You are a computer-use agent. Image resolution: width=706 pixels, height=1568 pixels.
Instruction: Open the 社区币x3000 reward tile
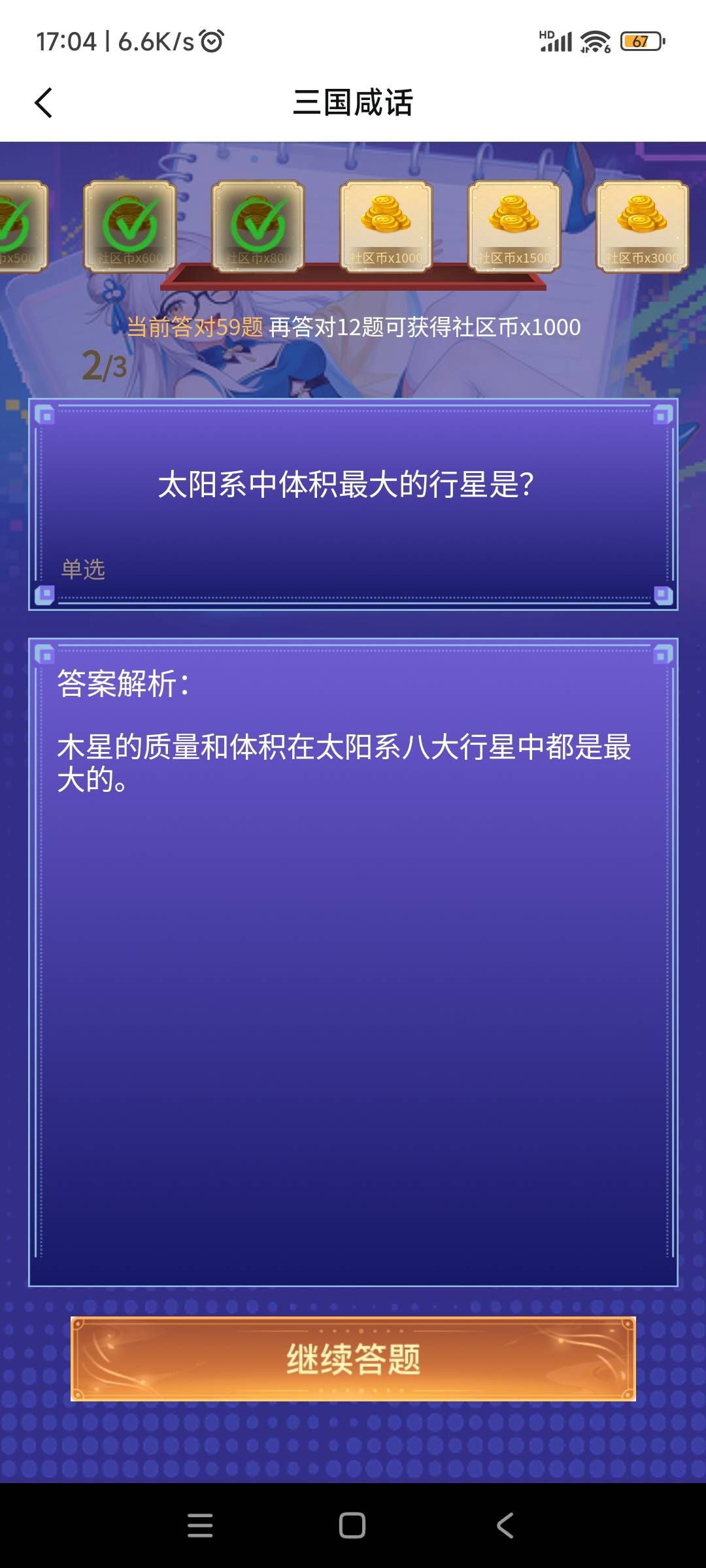pos(642,226)
